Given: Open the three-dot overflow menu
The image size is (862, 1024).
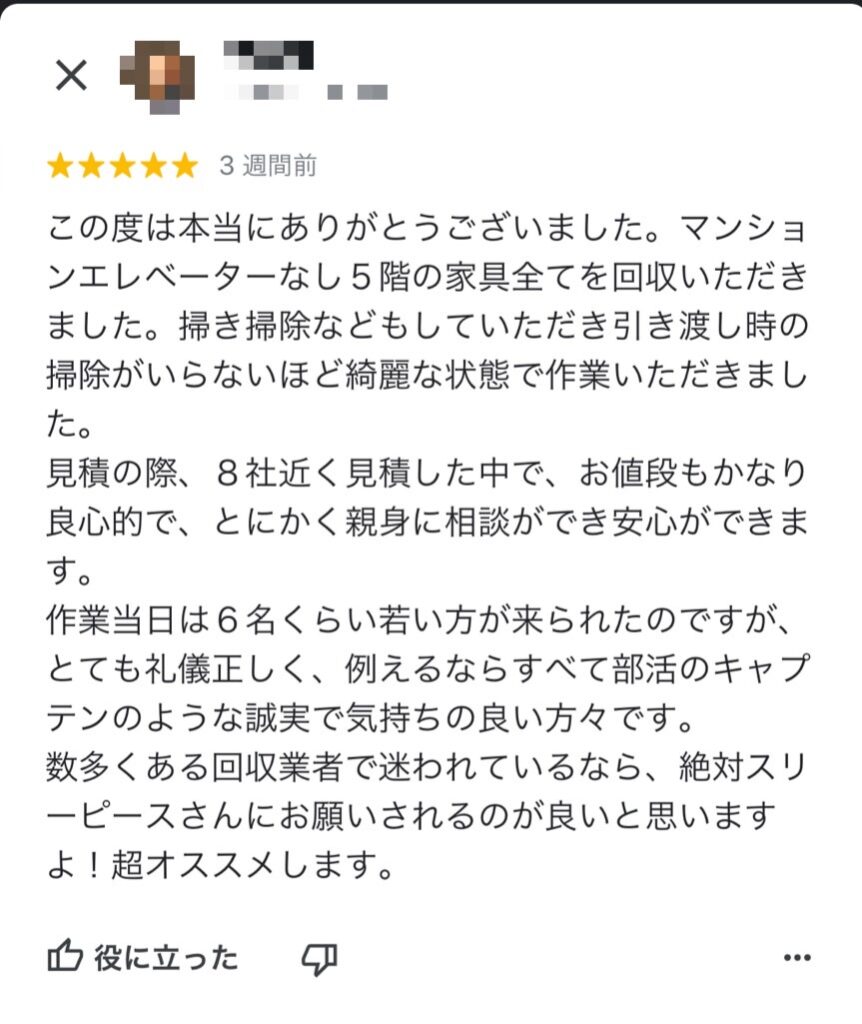Looking at the screenshot, I should (797, 958).
